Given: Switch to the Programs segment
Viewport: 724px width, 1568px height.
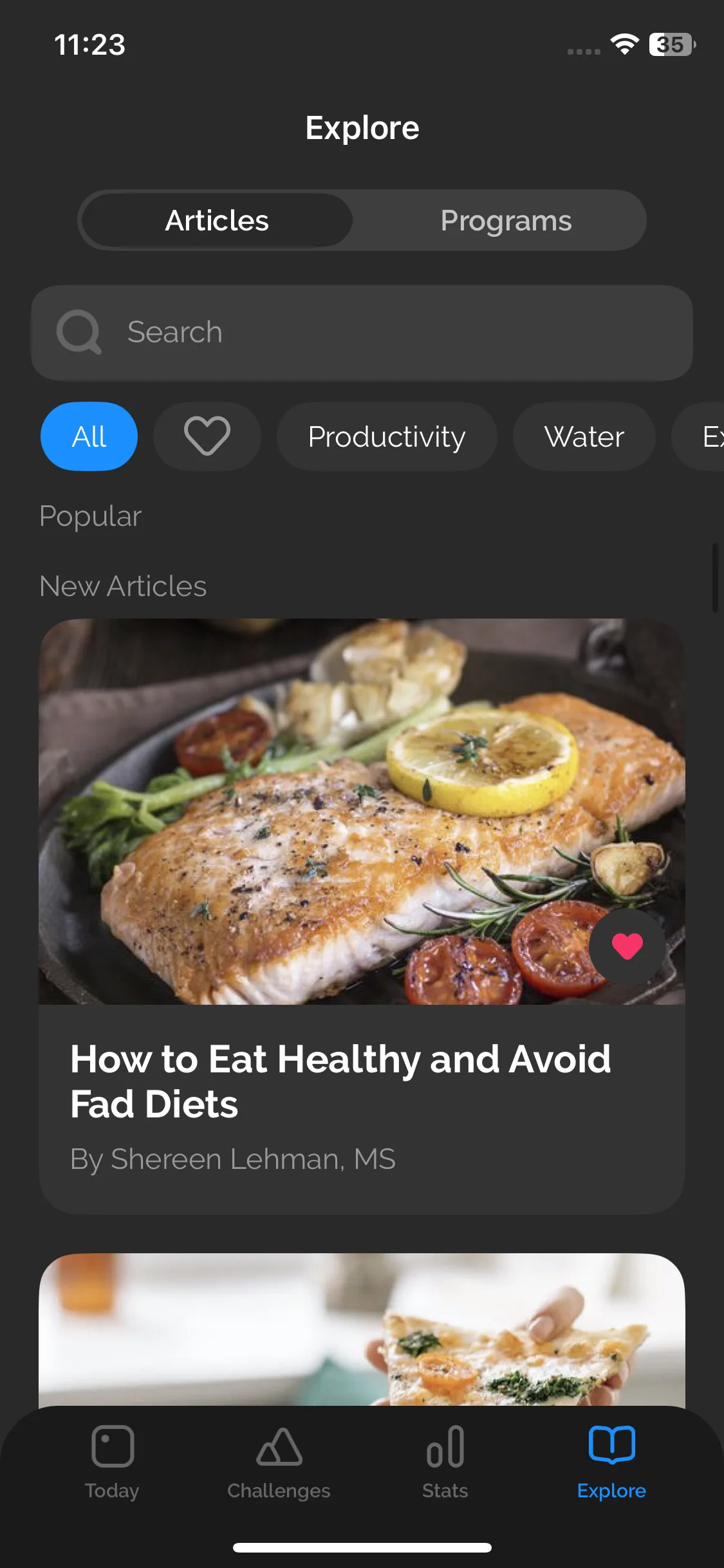Looking at the screenshot, I should (506, 221).
